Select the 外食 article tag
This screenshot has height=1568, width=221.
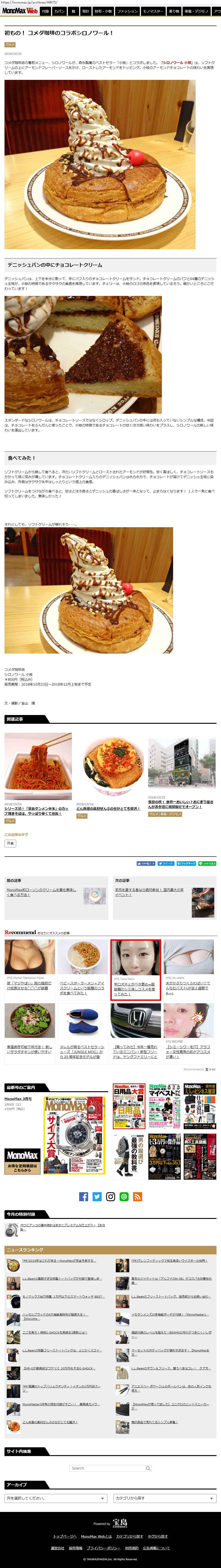click(x=10, y=843)
